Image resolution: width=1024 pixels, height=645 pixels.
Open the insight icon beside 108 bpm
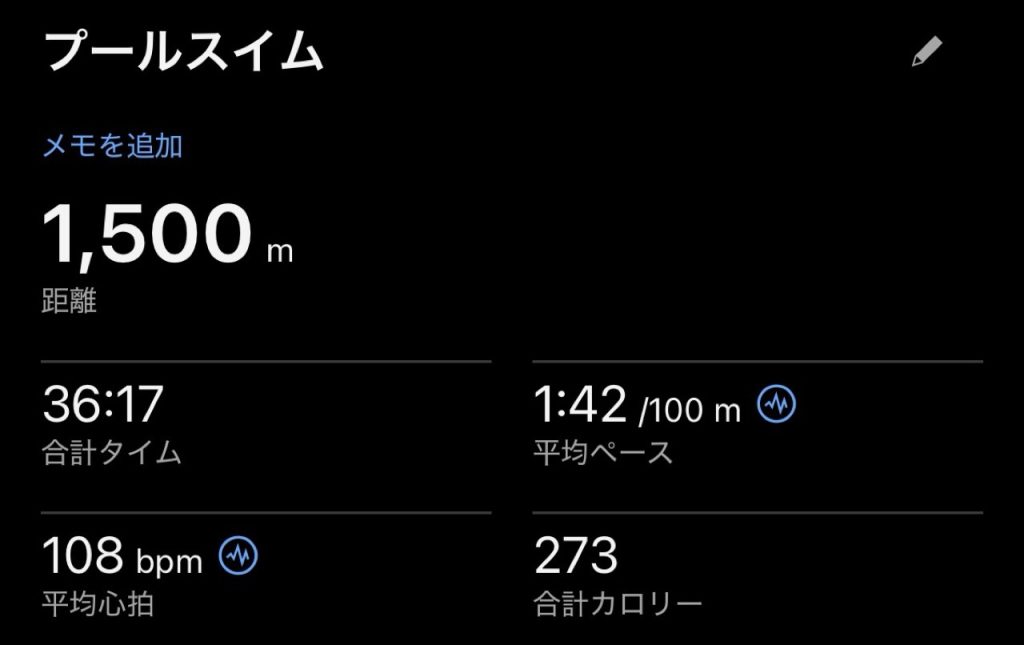pyautogui.click(x=238, y=555)
